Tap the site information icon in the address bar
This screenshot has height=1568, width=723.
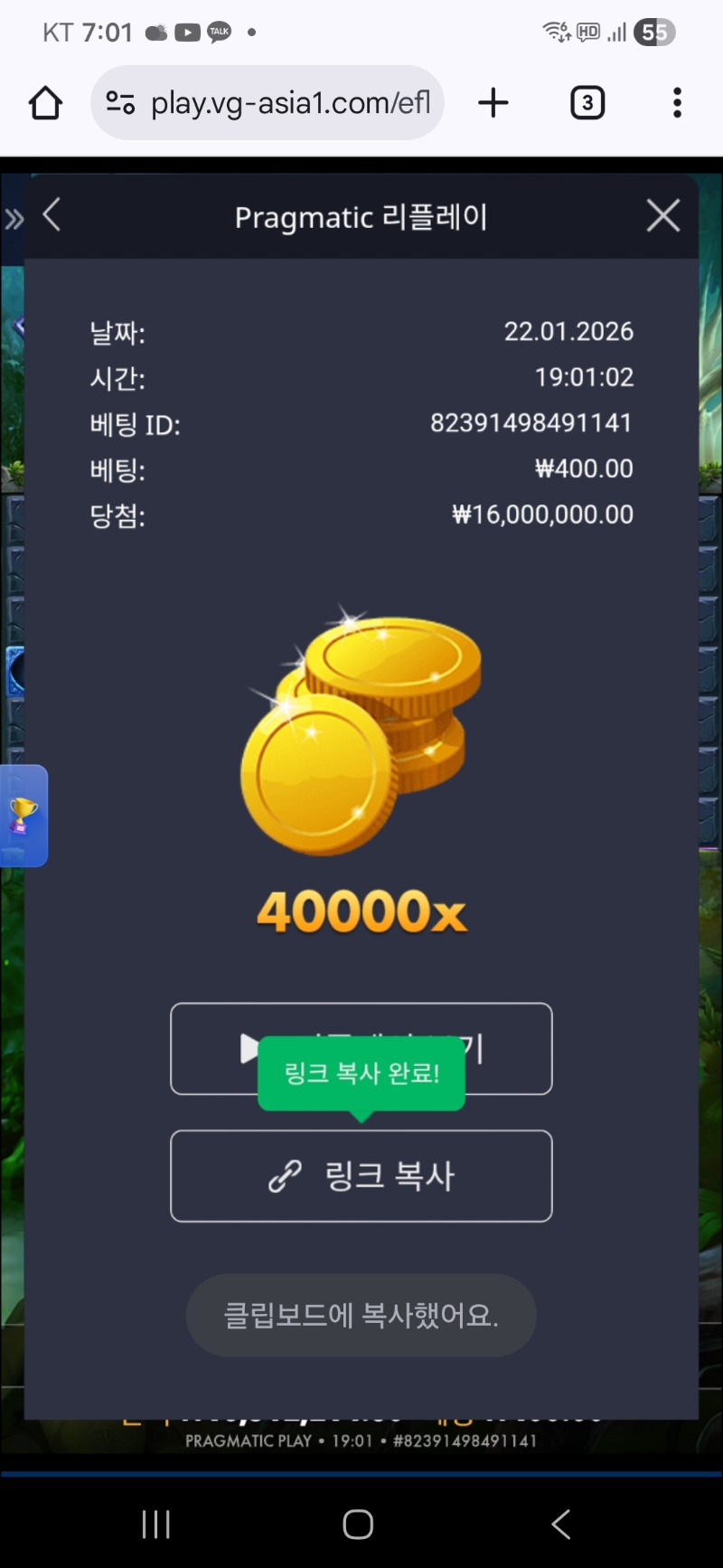coord(120,102)
